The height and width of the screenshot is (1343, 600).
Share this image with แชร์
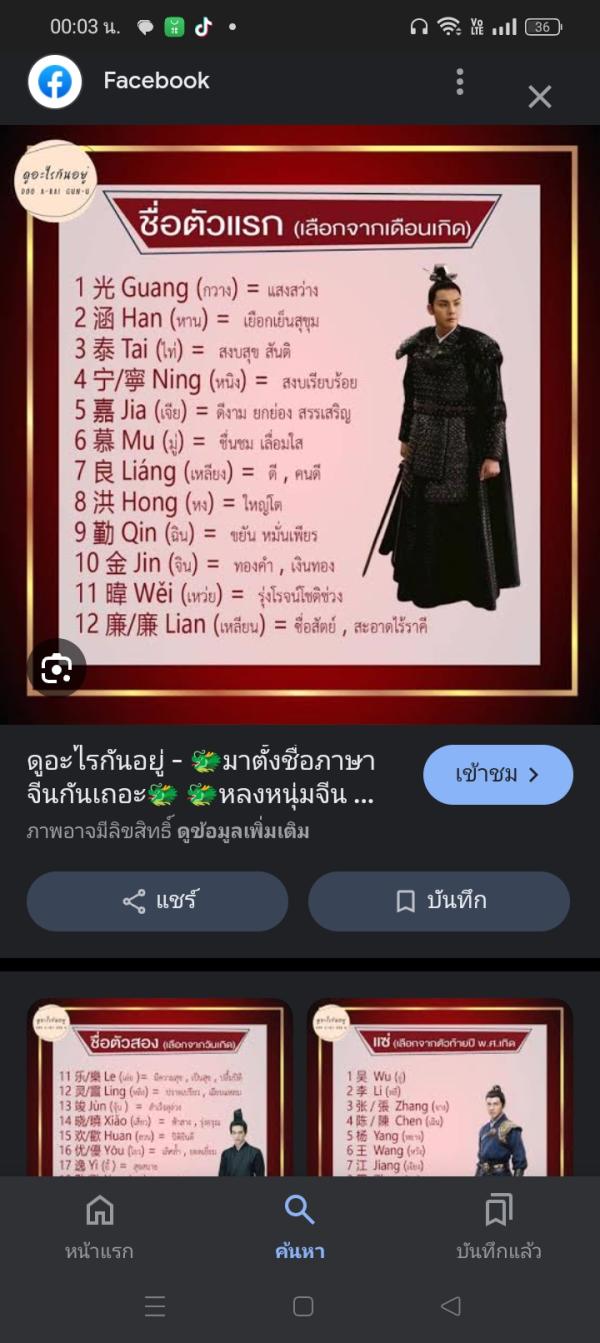(x=157, y=901)
